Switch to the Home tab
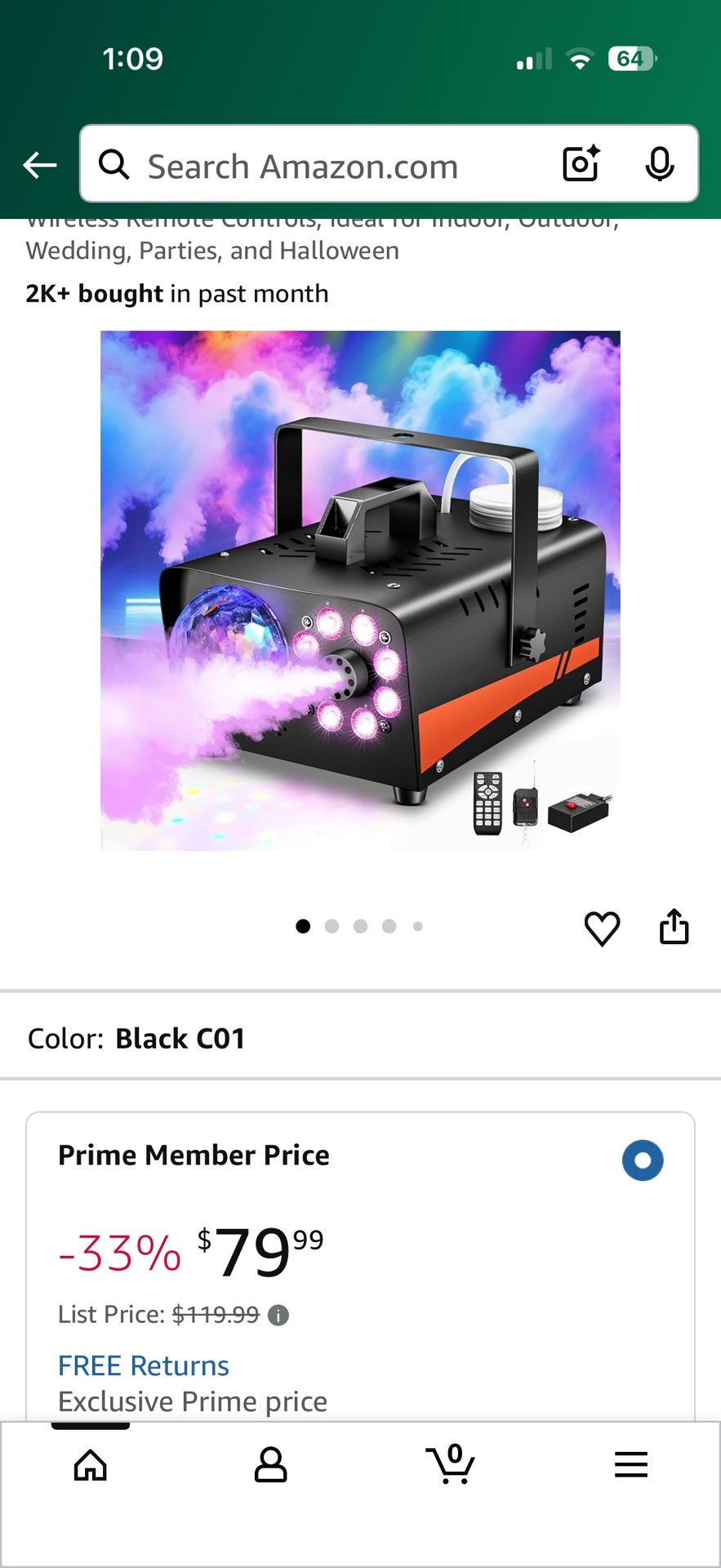Image resolution: width=721 pixels, height=1568 pixels. (90, 1465)
